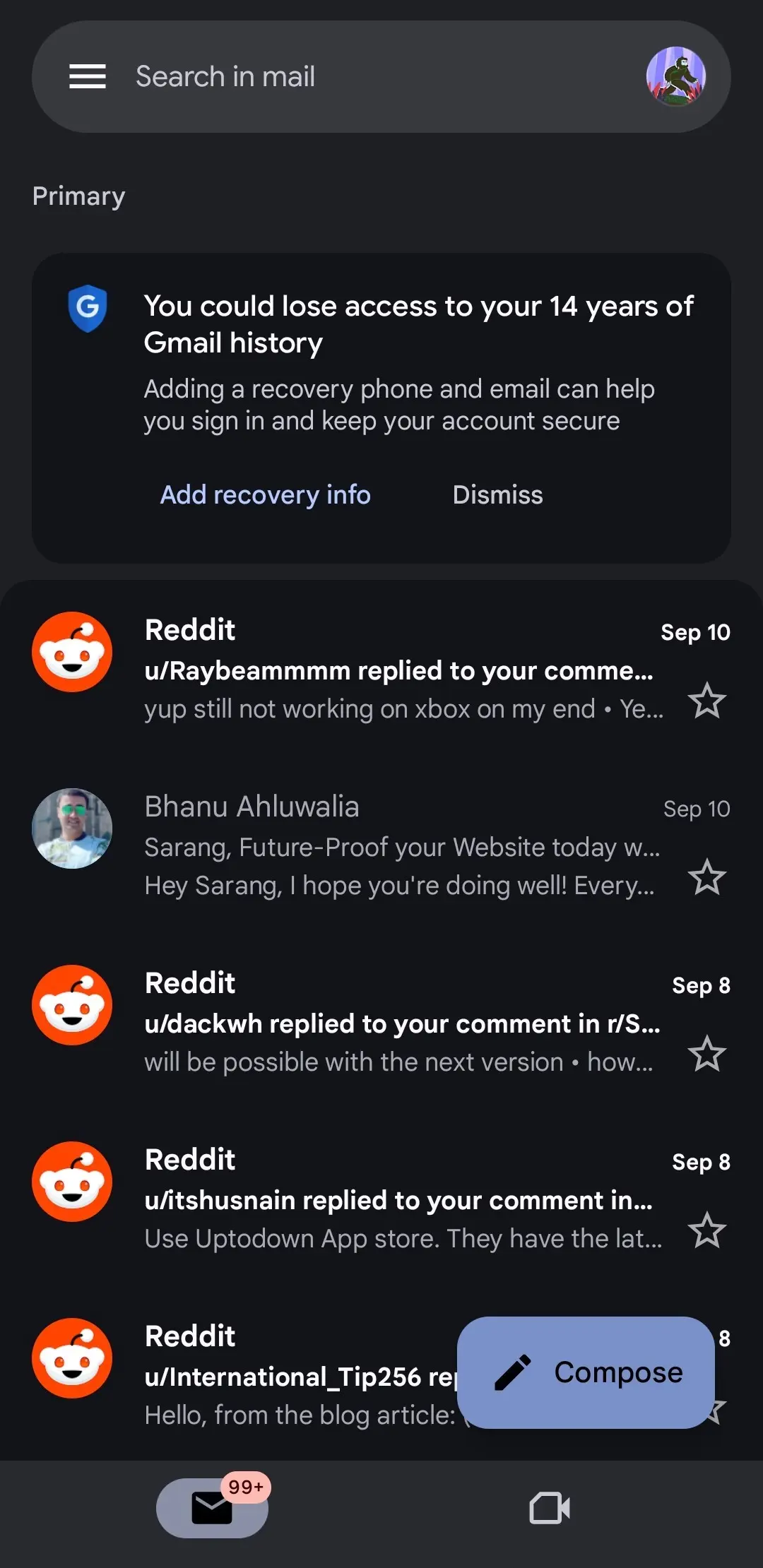Viewport: 763px width, 1568px height.
Task: Tap Add recovery info
Action: 265,494
